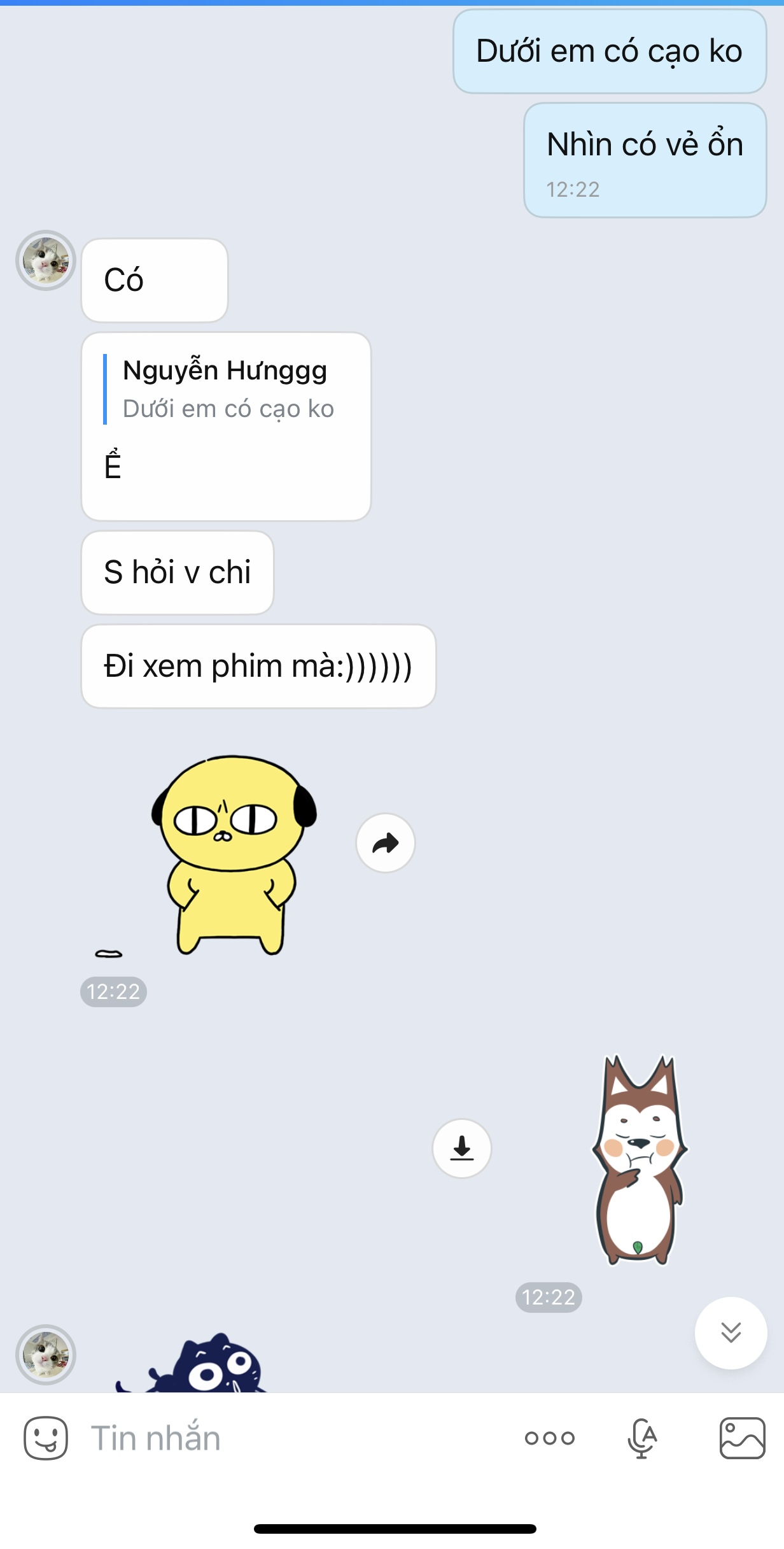This screenshot has height=1549, width=784.
Task: Jump to the latest messages
Action: coord(731,1332)
